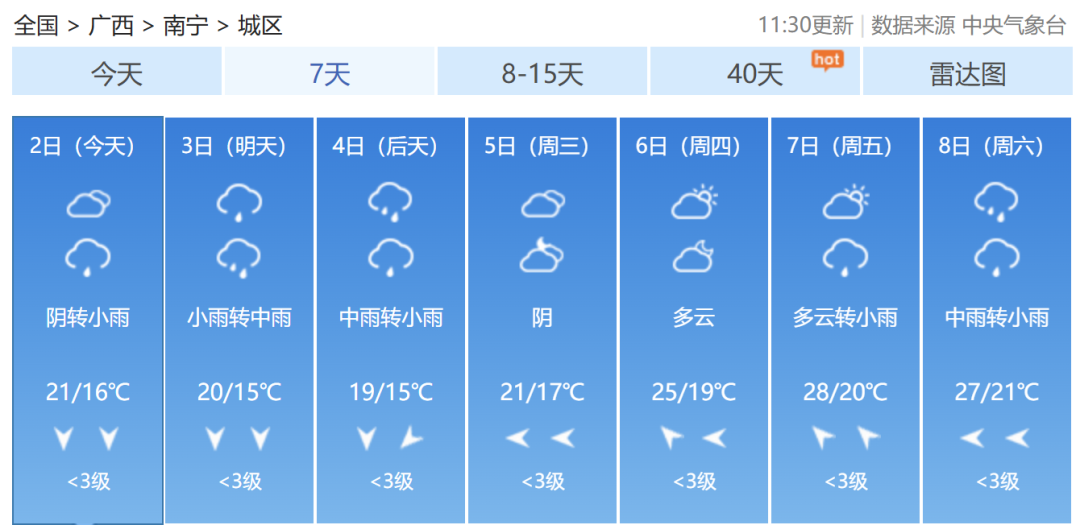The width and height of the screenshot is (1080, 525).
Task: Open 南宁 breadcrumb link
Action: [186, 25]
